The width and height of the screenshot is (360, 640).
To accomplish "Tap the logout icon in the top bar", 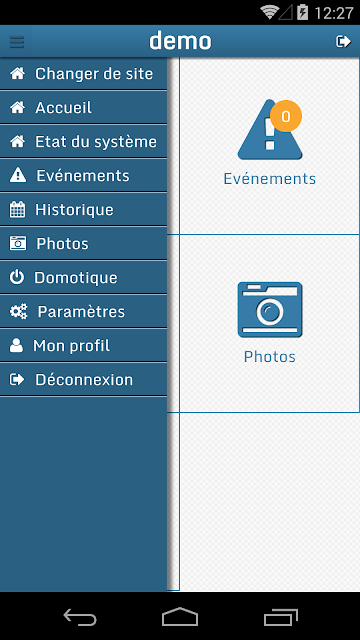I will coord(343,41).
